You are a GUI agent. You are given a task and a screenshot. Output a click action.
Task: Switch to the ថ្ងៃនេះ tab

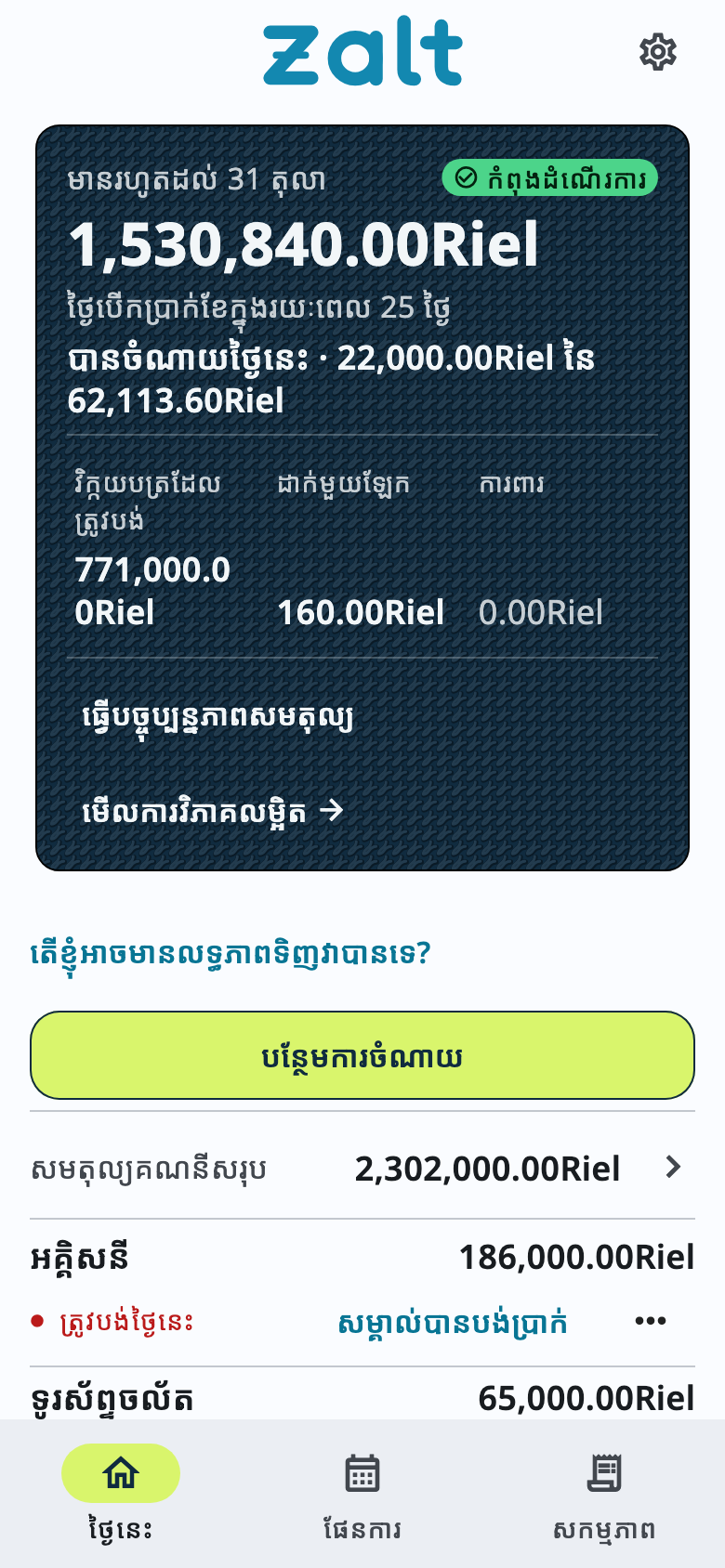121,1493
